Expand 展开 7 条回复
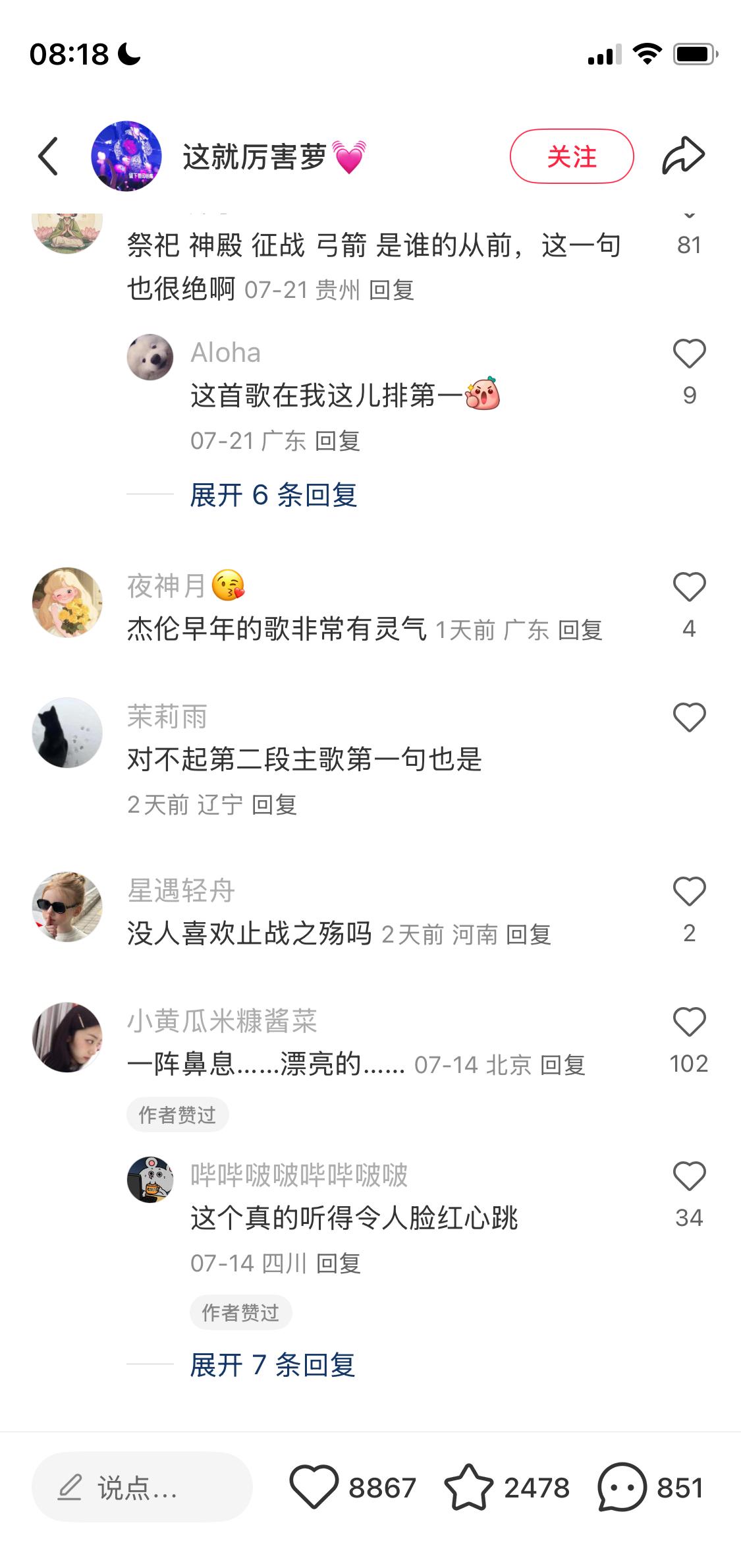 point(273,1365)
